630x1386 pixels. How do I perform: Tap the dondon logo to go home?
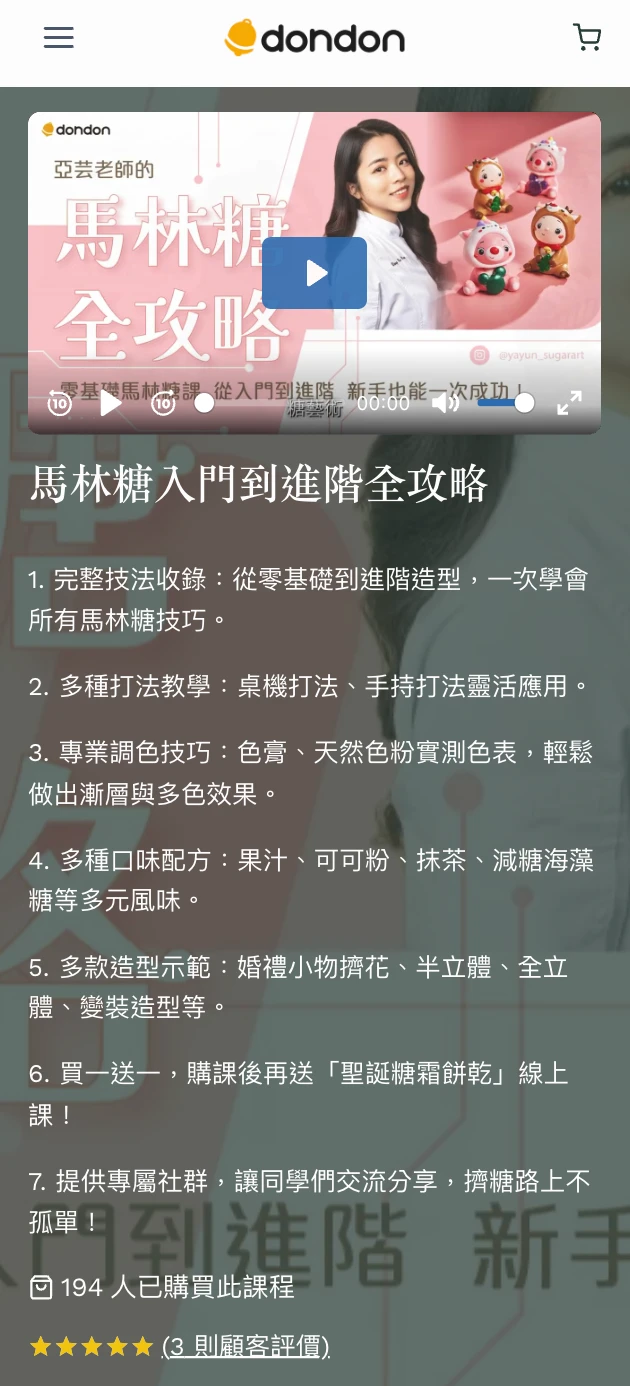[315, 39]
